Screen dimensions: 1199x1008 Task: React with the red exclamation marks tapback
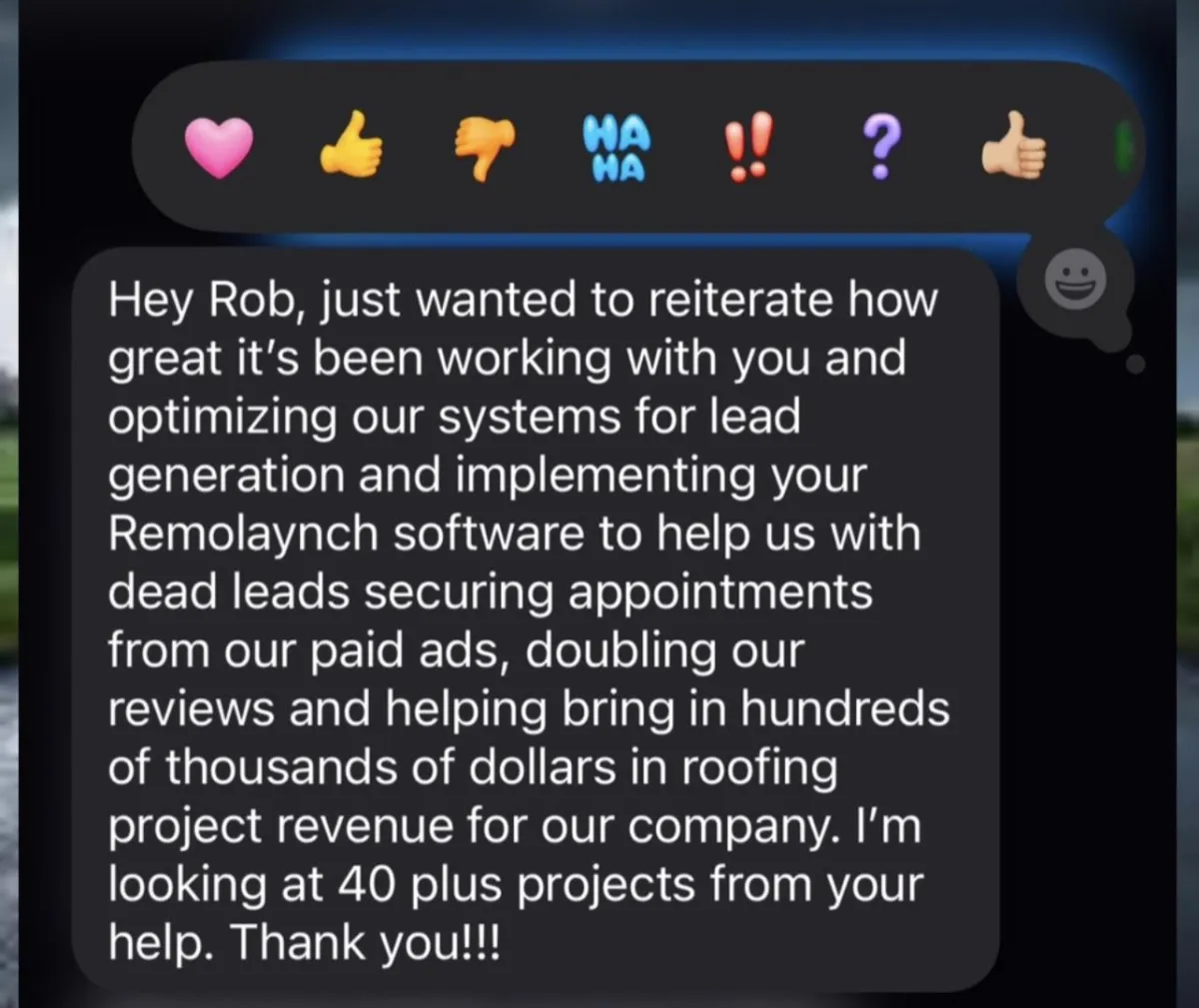748,146
